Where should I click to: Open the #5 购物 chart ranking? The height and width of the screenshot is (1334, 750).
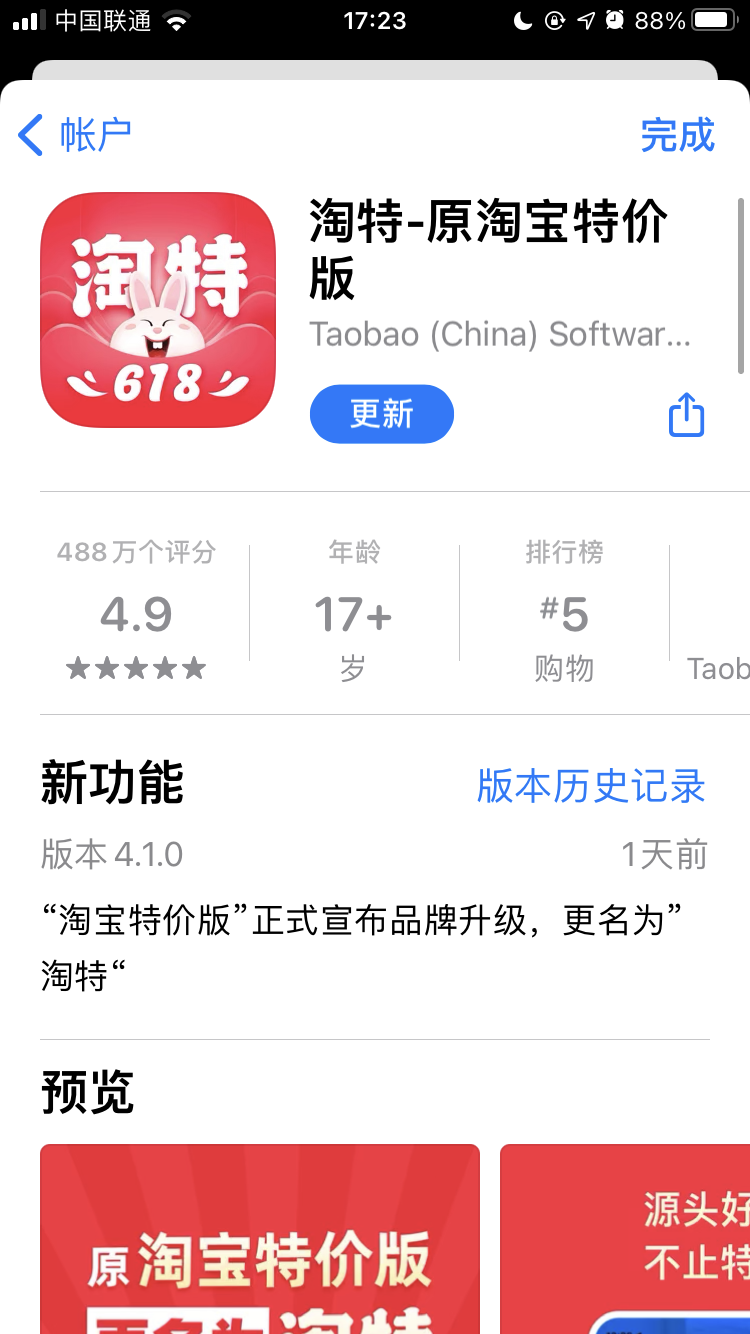click(x=564, y=612)
